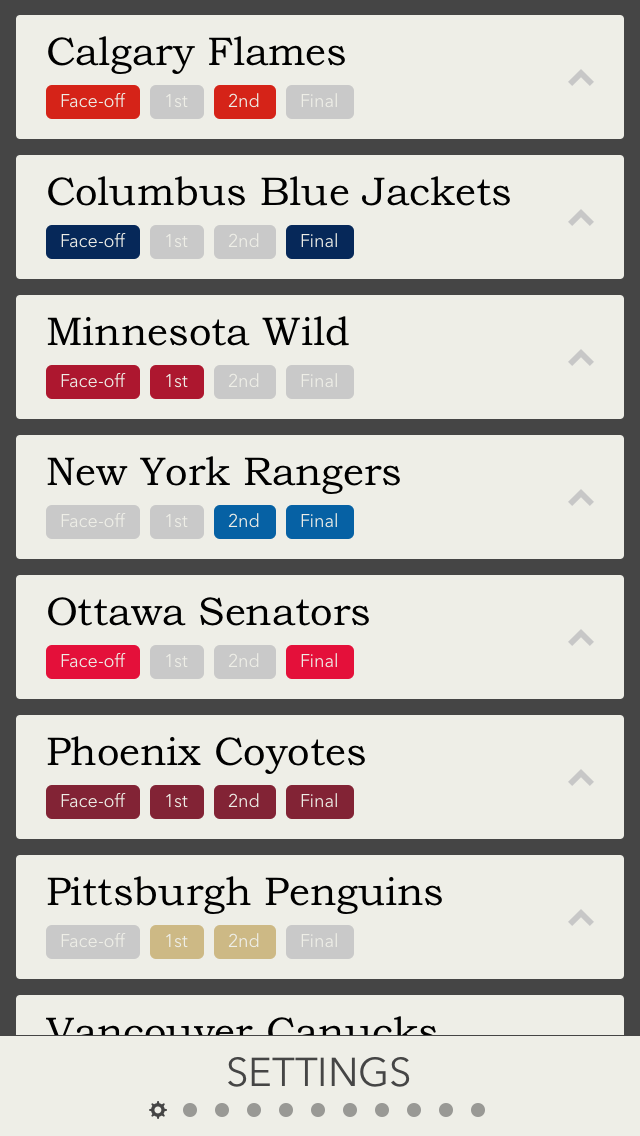The width and height of the screenshot is (640, 1136).
Task: Enable 2nd period alert for Columbus Blue Jackets
Action: point(244,241)
